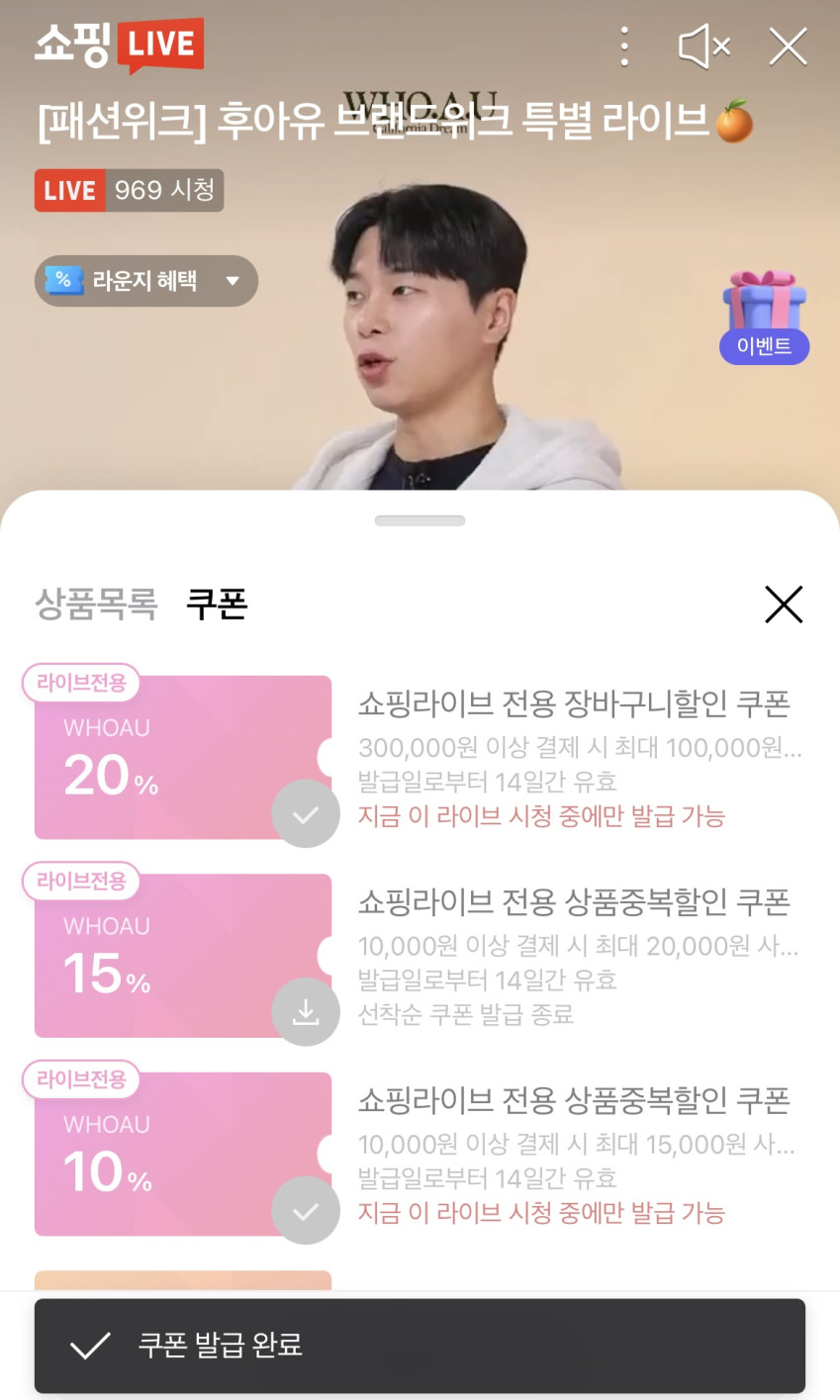Close the coupon bottom sheet
The height and width of the screenshot is (1400, 840).
pos(783,605)
